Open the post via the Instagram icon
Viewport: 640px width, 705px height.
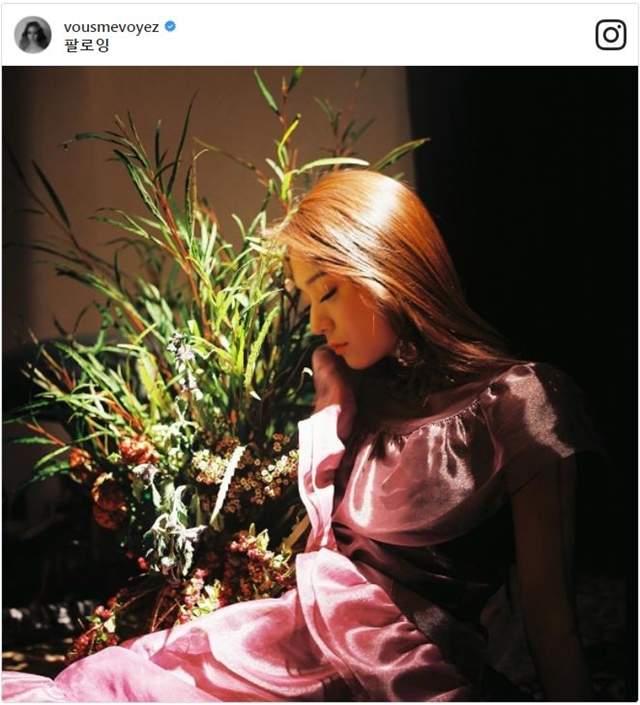point(610,35)
